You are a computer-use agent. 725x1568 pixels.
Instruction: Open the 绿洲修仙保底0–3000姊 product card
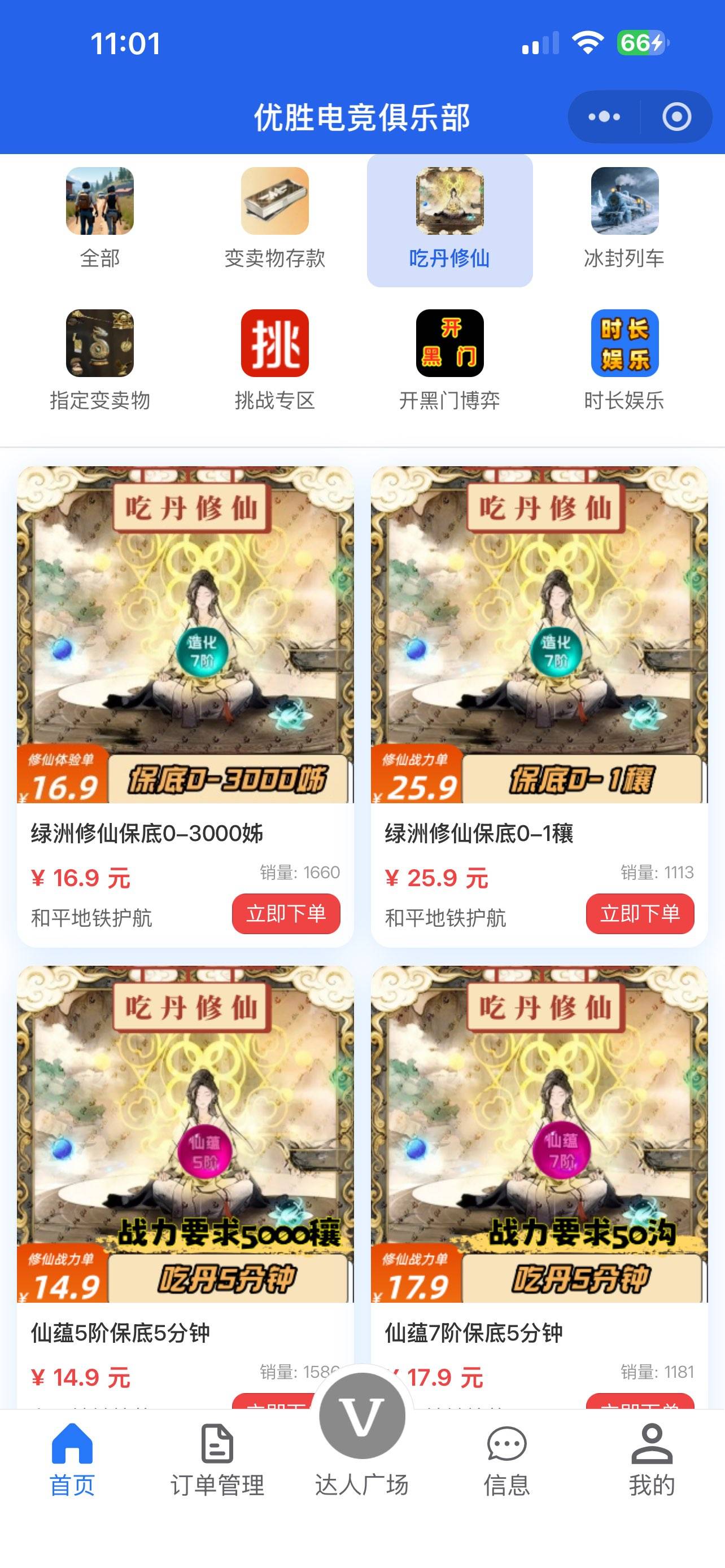[185, 633]
